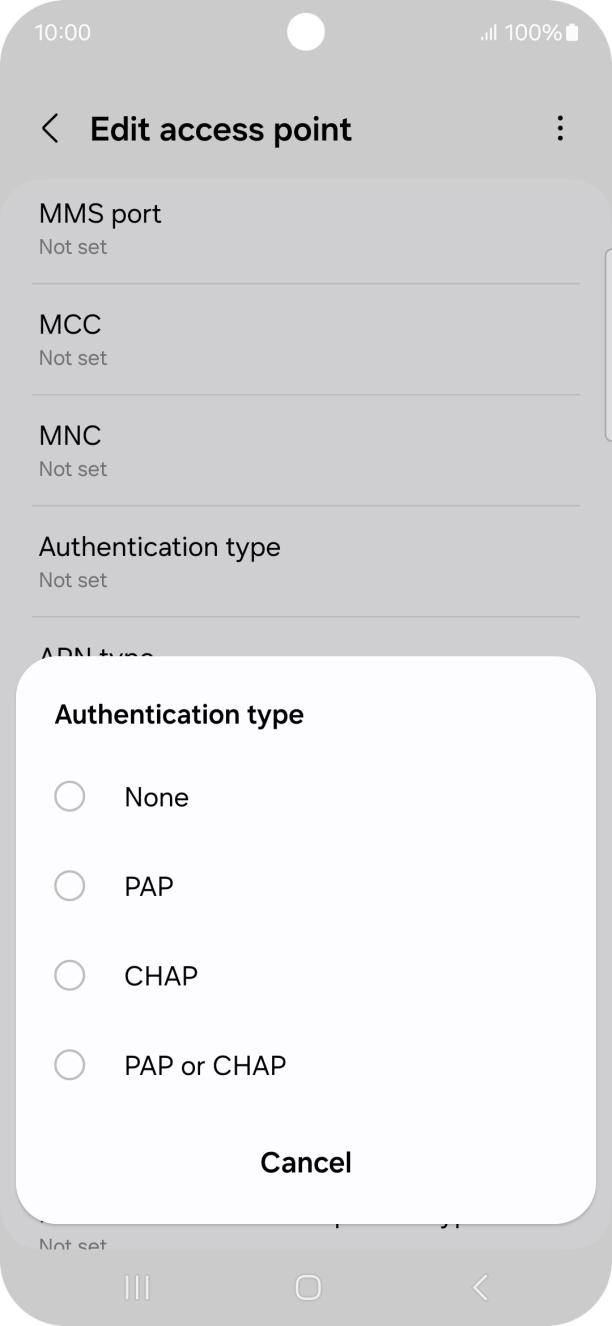This screenshot has width=612, height=1326.
Task: Choose the PAP option
Action: pos(306,886)
